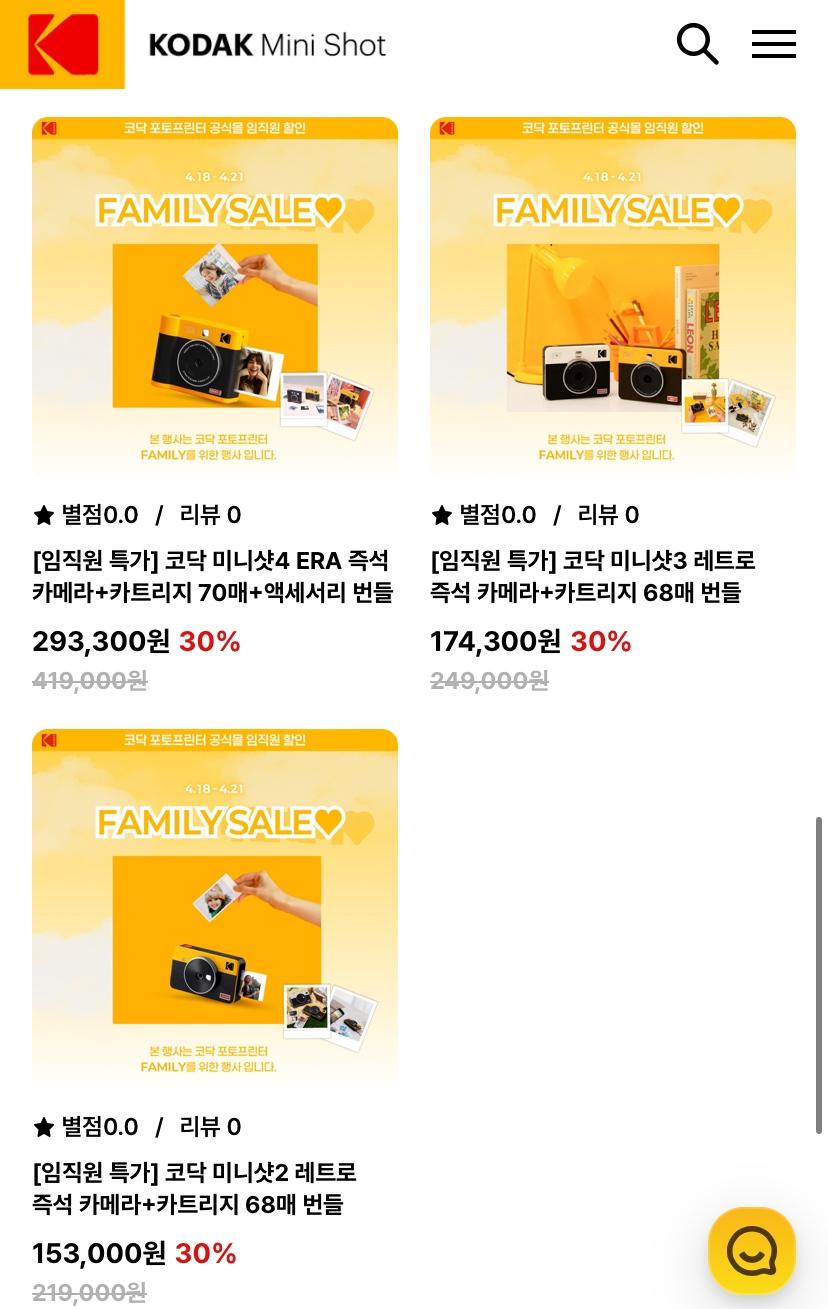Open the search magnifier icon
The height and width of the screenshot is (1309, 828).
[x=697, y=44]
